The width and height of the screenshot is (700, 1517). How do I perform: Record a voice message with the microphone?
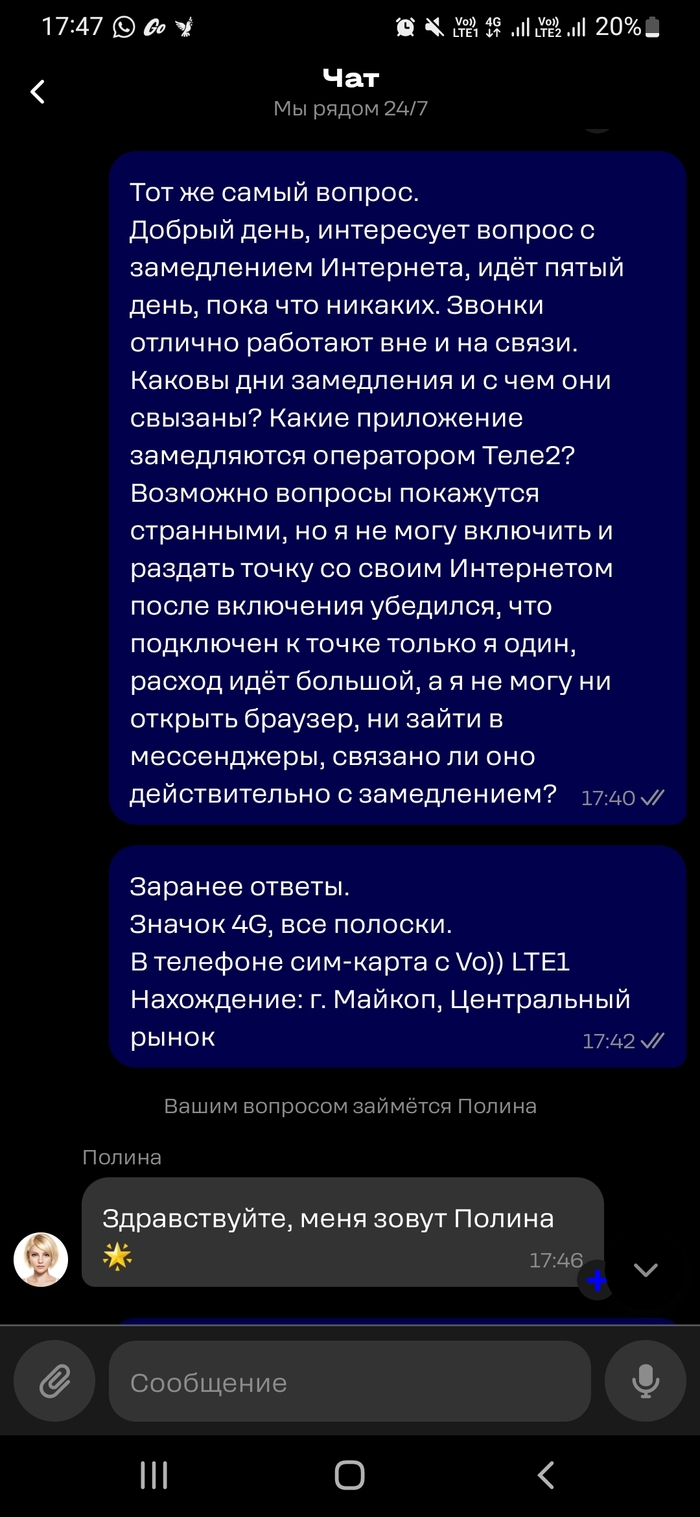[x=645, y=1382]
